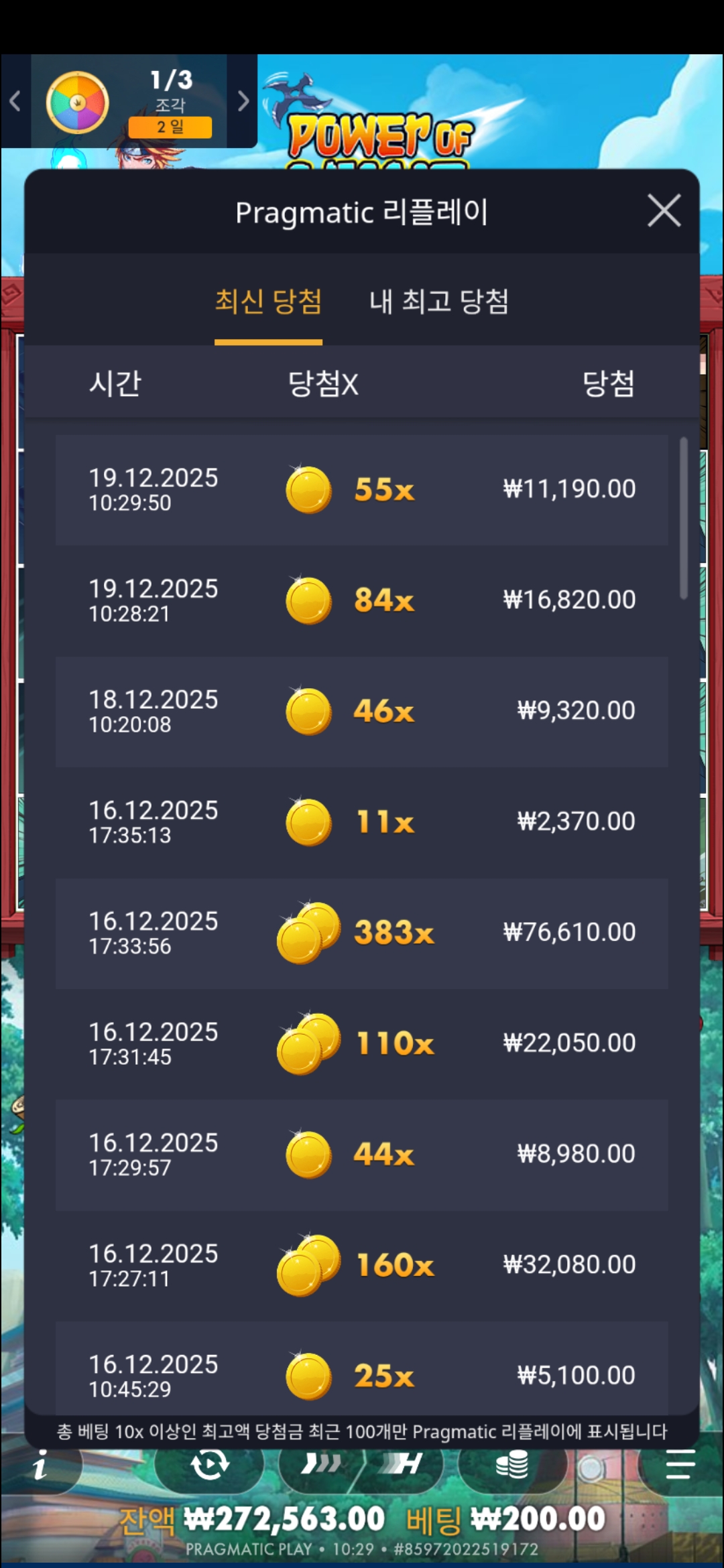Open replay of the 55x win
Viewport: 724px width, 1568px height.
[362, 490]
